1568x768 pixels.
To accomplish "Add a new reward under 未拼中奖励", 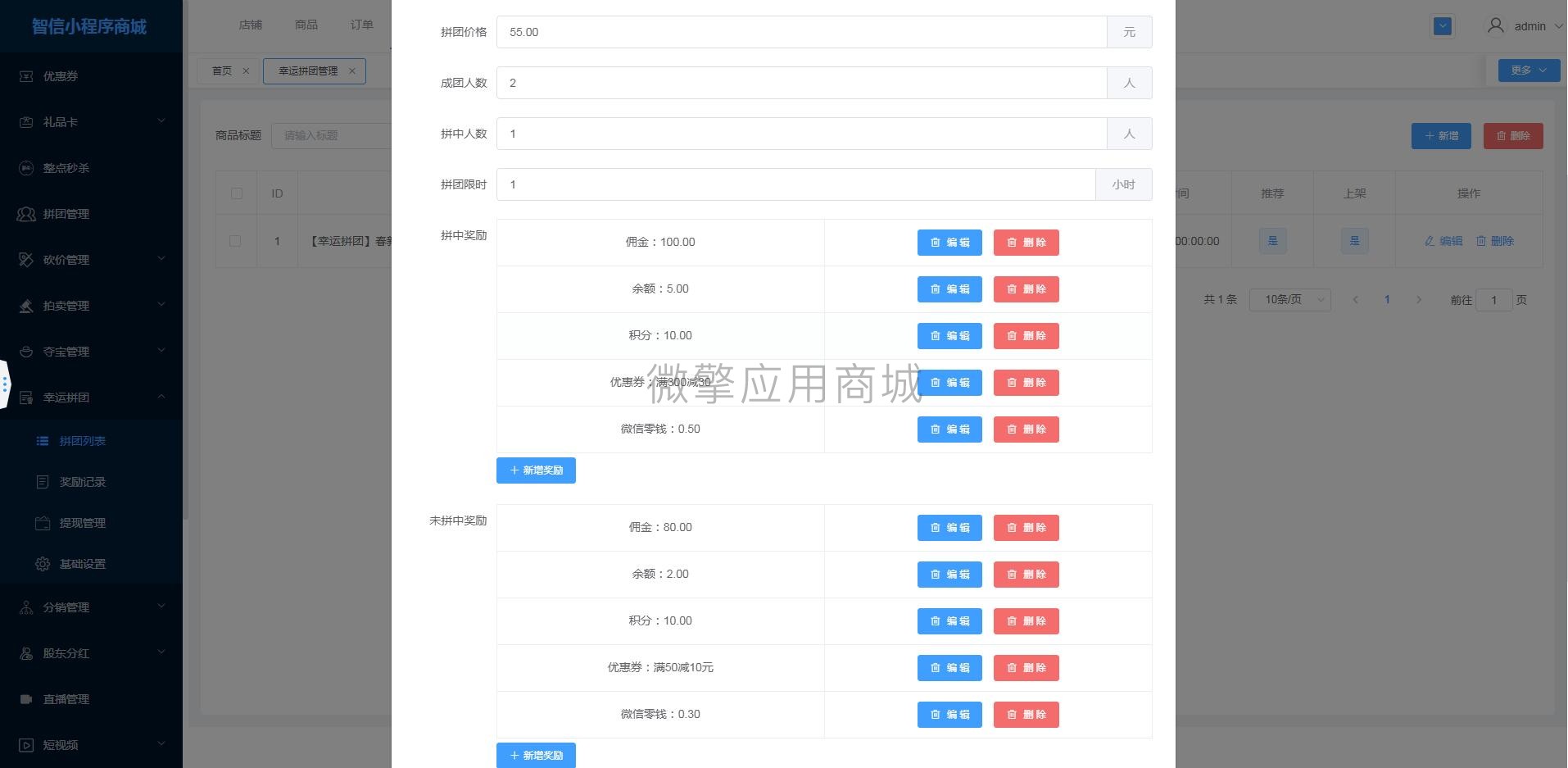I will [536, 756].
